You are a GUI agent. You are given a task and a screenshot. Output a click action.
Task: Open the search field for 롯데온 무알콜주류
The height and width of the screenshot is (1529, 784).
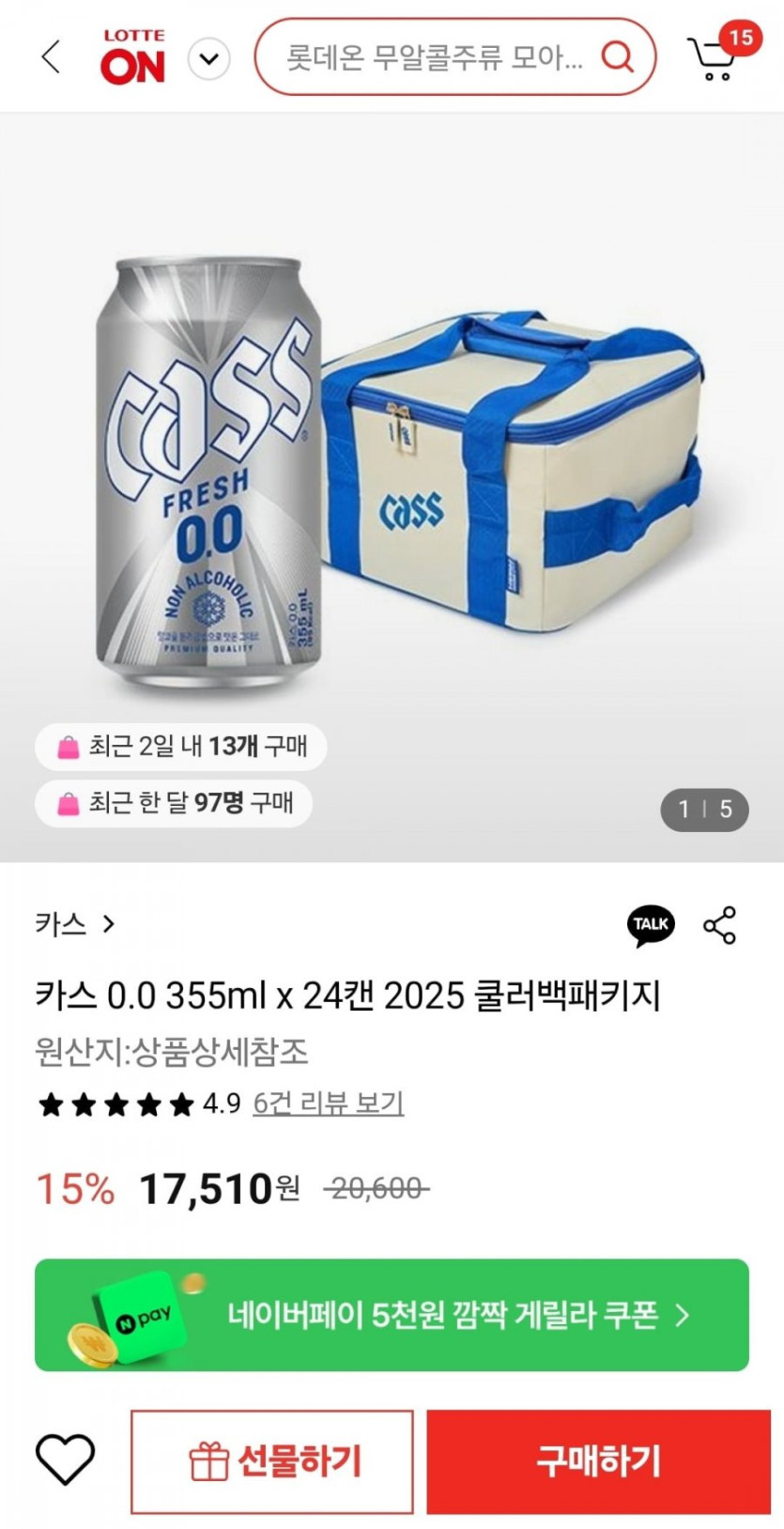pyautogui.click(x=434, y=58)
